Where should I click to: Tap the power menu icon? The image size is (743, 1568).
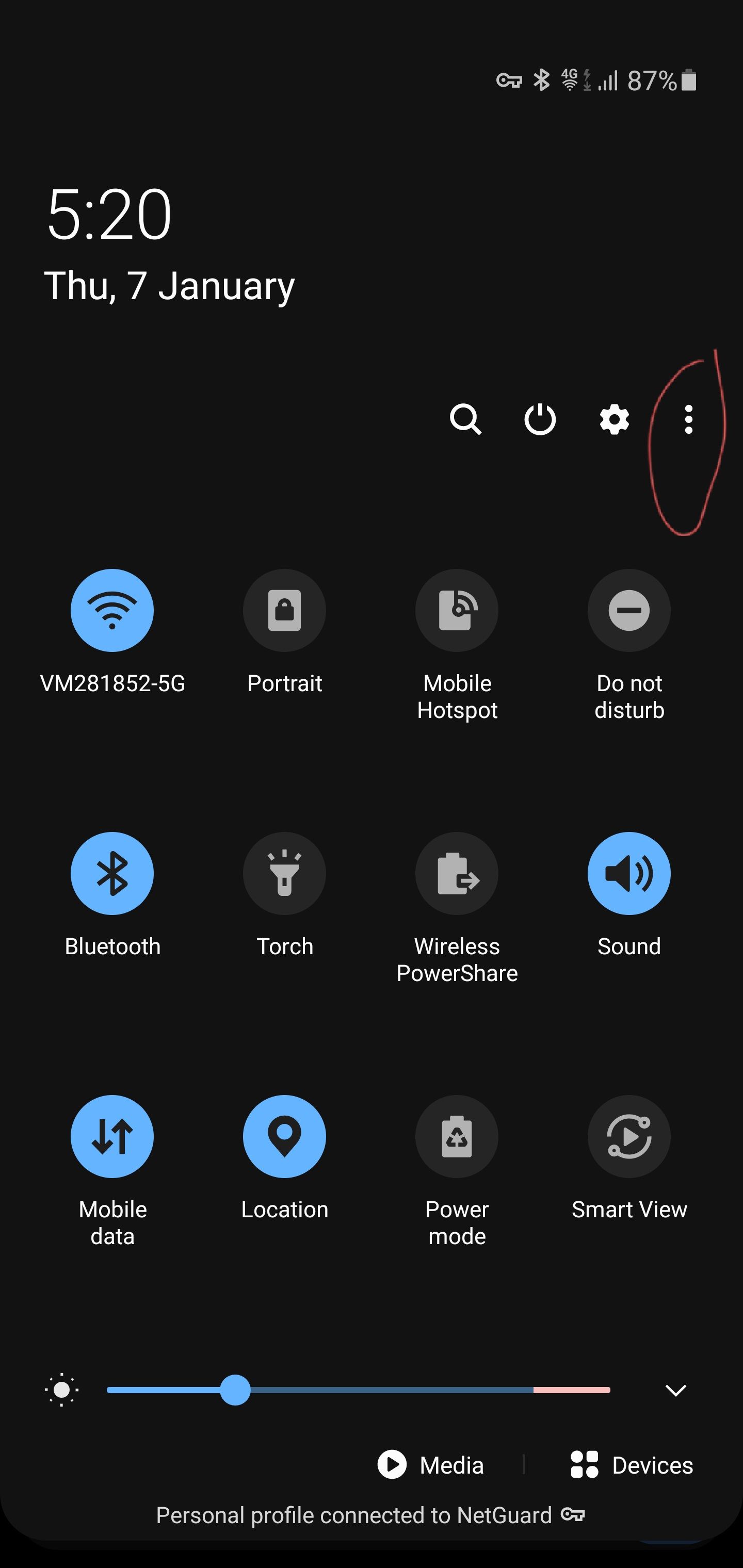540,419
